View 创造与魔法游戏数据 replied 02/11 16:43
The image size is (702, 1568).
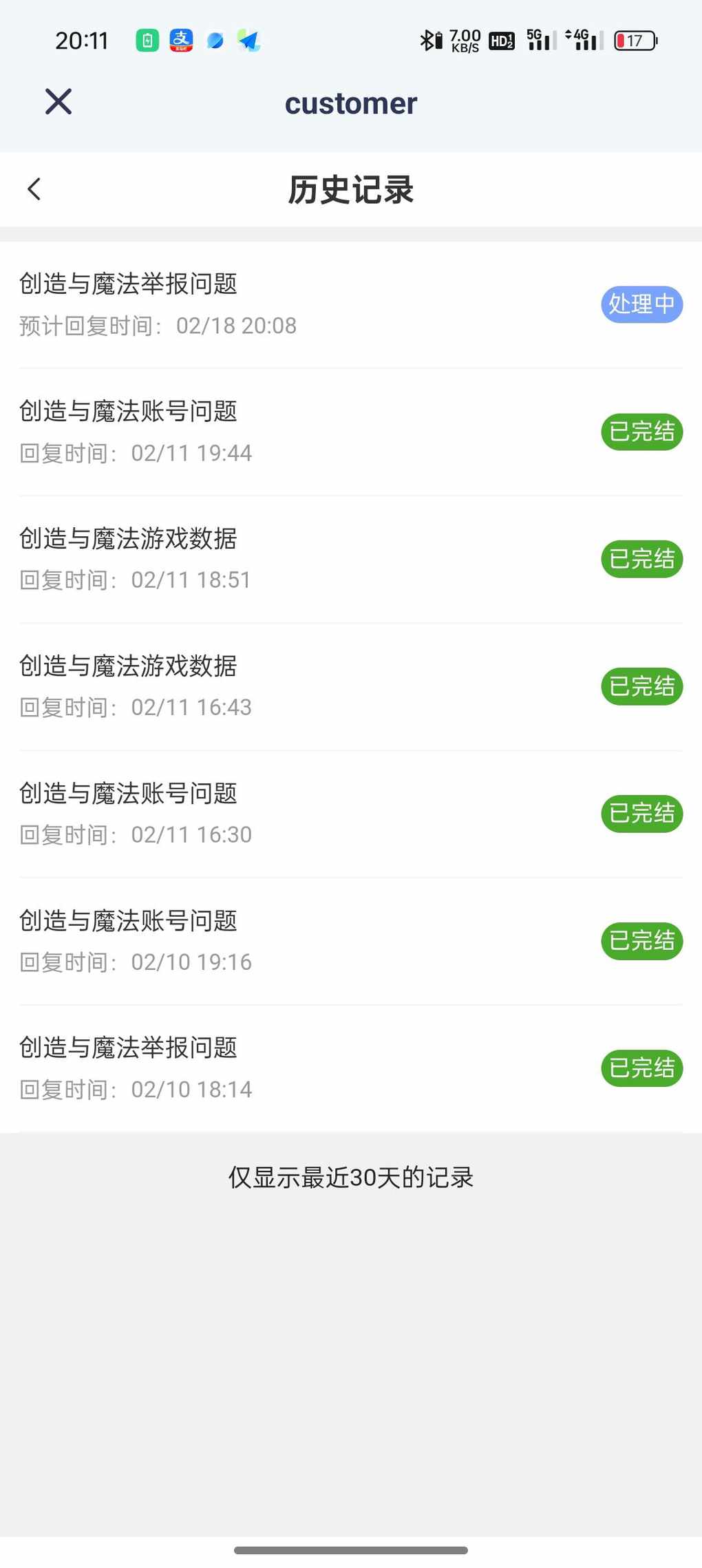[x=351, y=686]
